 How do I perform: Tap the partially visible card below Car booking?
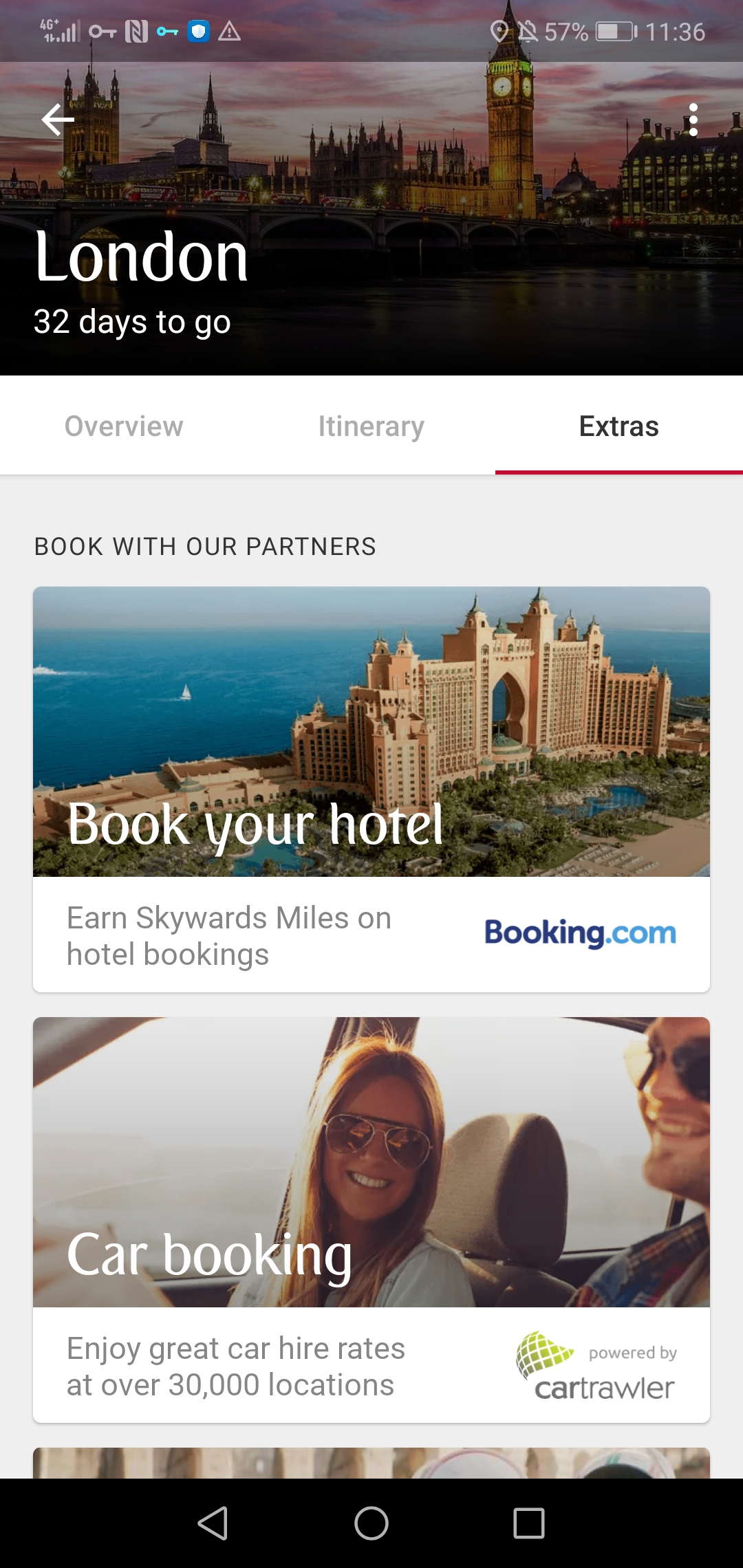371,1468
